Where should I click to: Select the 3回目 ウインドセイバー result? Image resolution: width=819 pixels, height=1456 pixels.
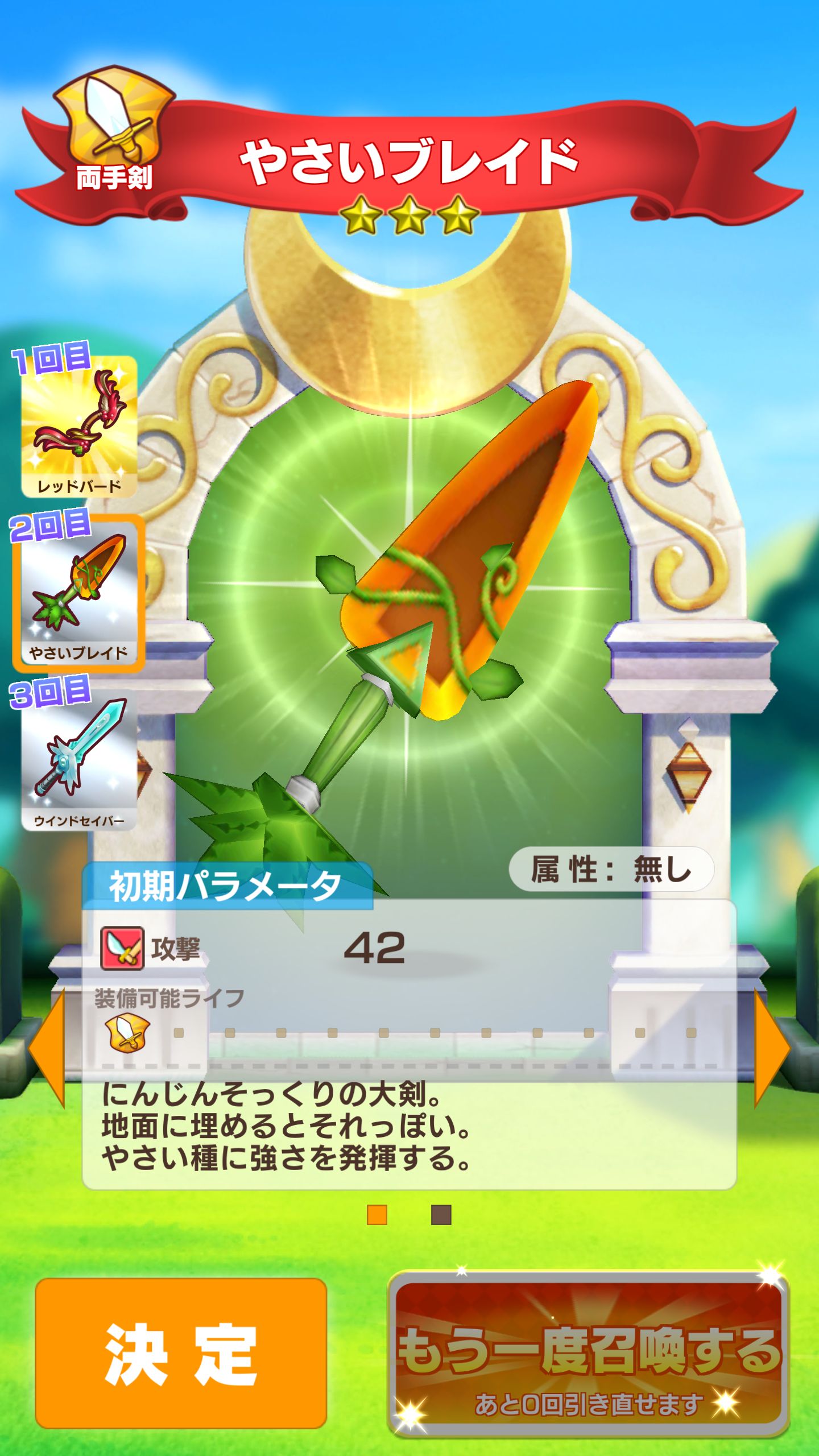pyautogui.click(x=79, y=759)
